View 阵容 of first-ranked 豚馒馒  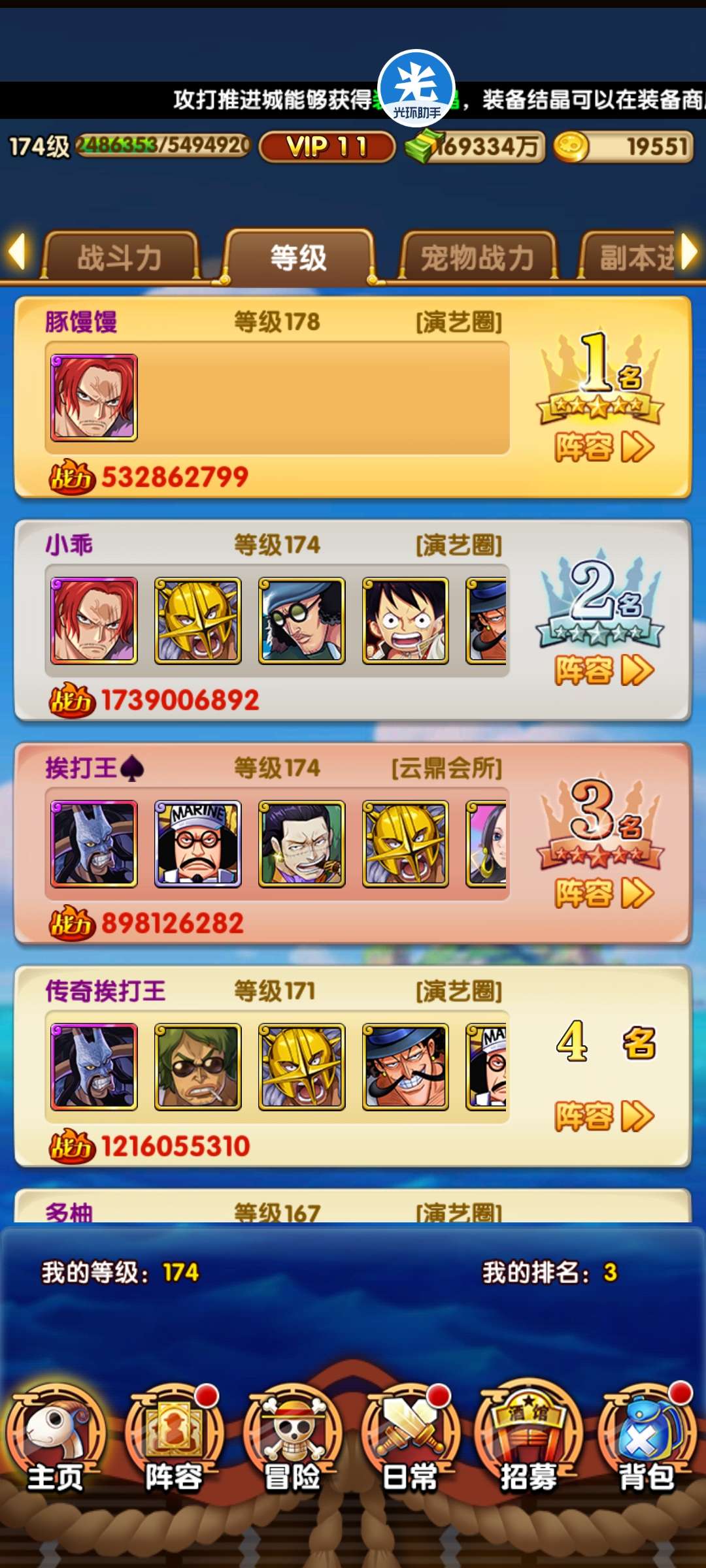click(604, 448)
